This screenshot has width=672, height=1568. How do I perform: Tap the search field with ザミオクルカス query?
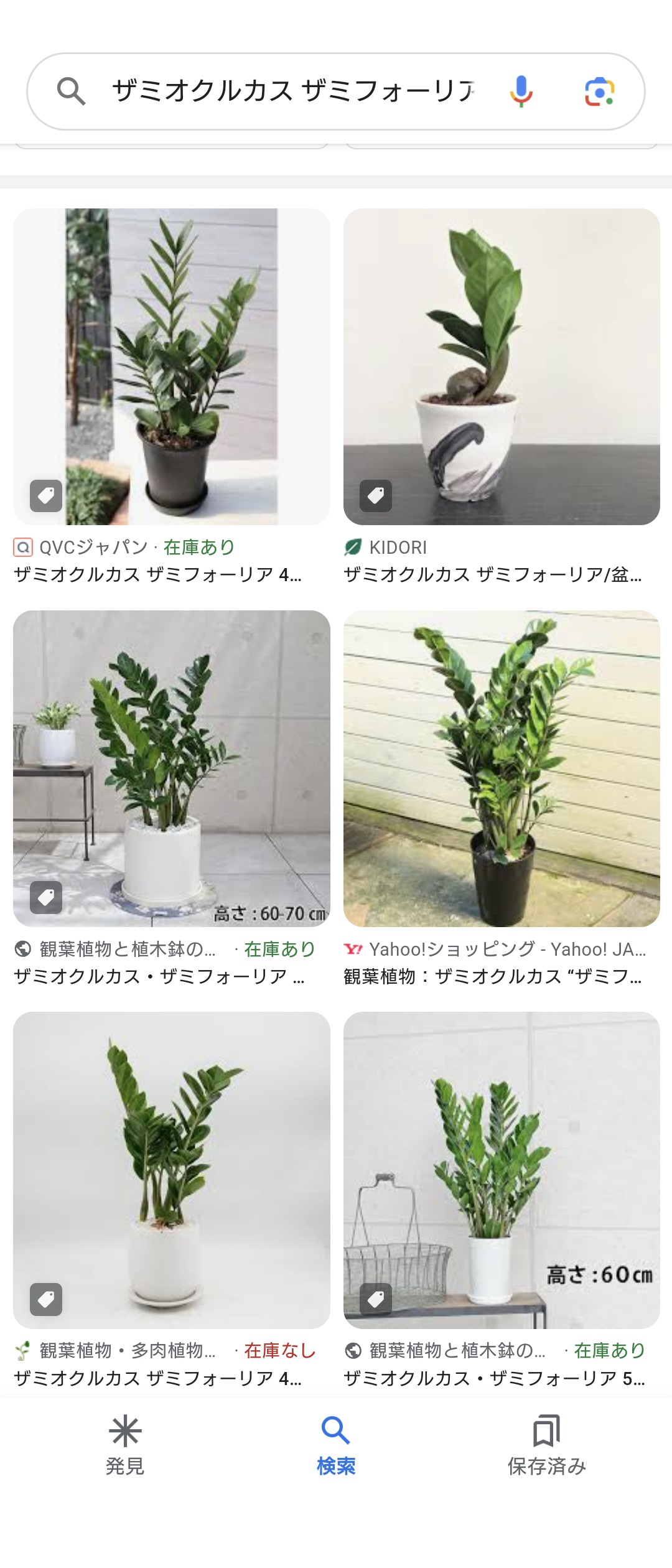pos(292,91)
